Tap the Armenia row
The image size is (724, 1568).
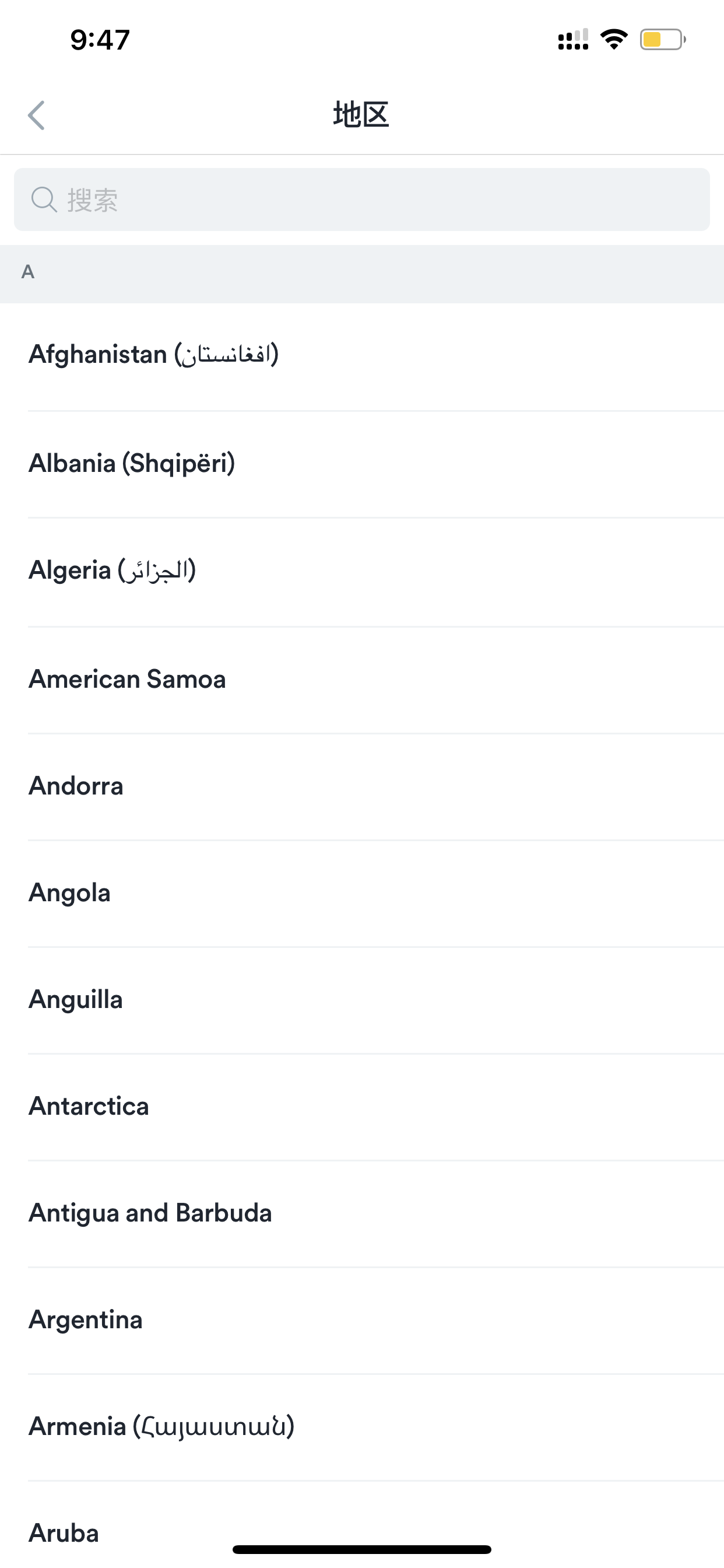tap(362, 1427)
